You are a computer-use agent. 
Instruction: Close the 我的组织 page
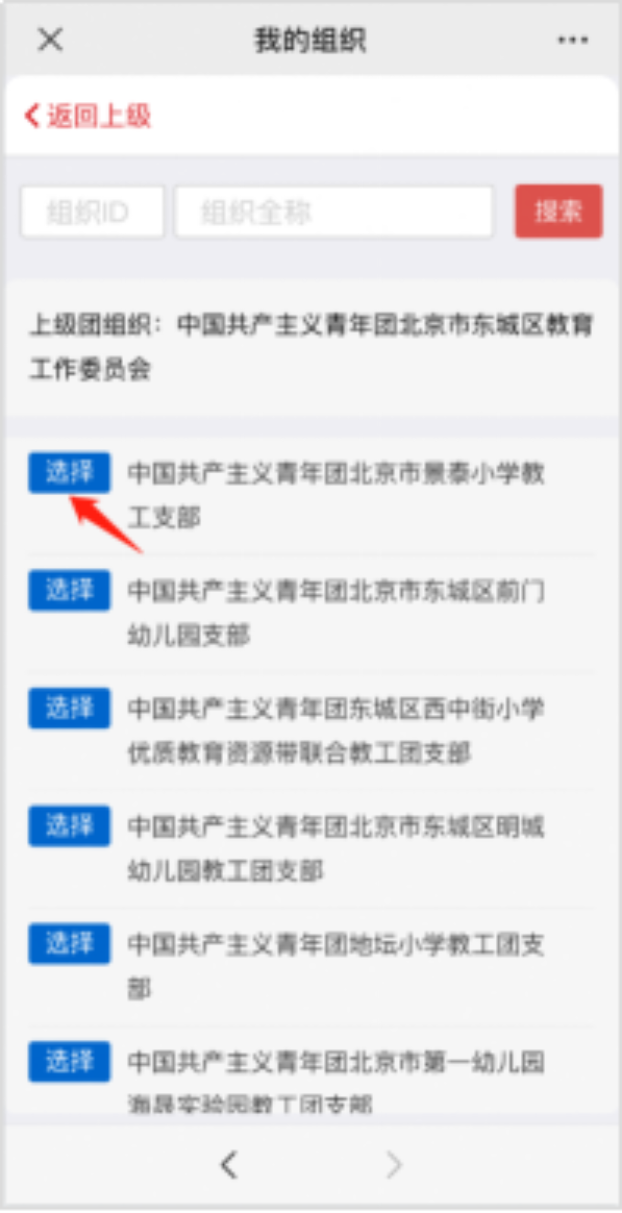(50, 40)
